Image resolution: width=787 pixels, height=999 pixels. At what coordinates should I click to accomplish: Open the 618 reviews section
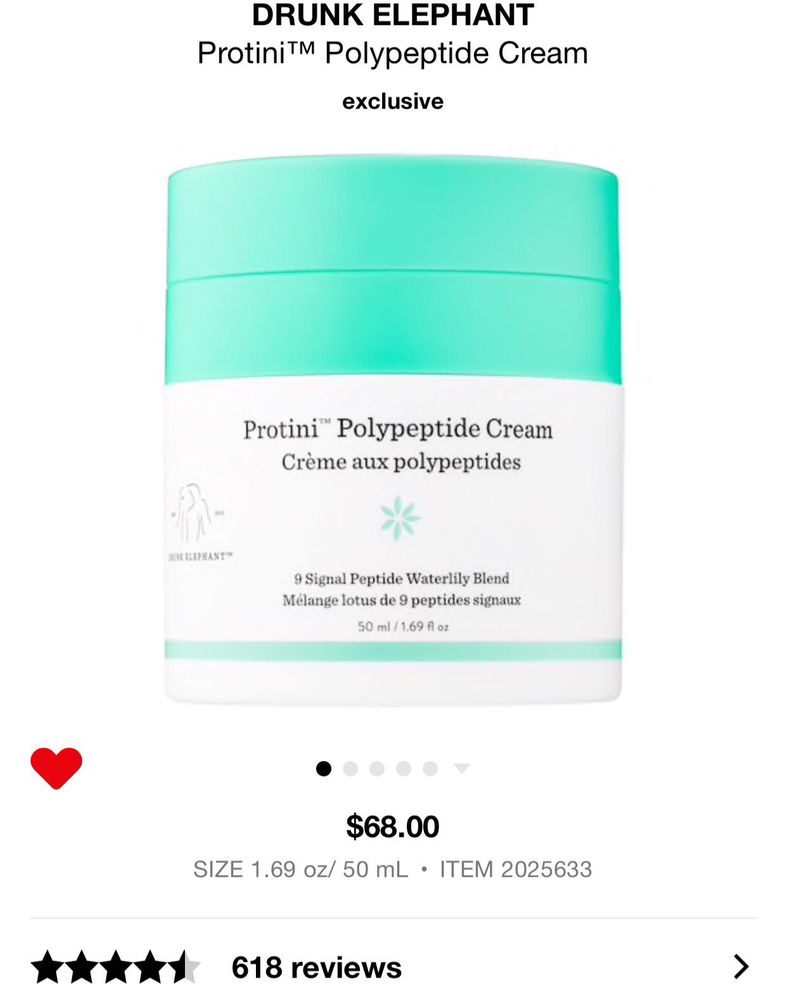click(x=392, y=967)
